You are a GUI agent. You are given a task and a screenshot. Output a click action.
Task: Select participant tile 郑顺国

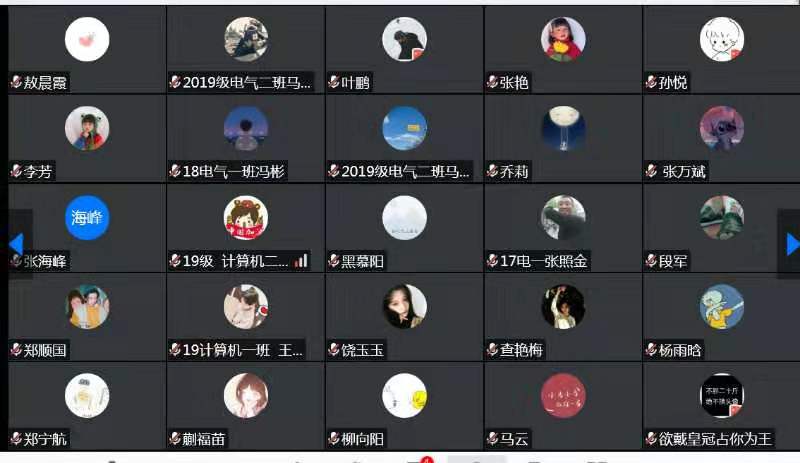click(87, 315)
